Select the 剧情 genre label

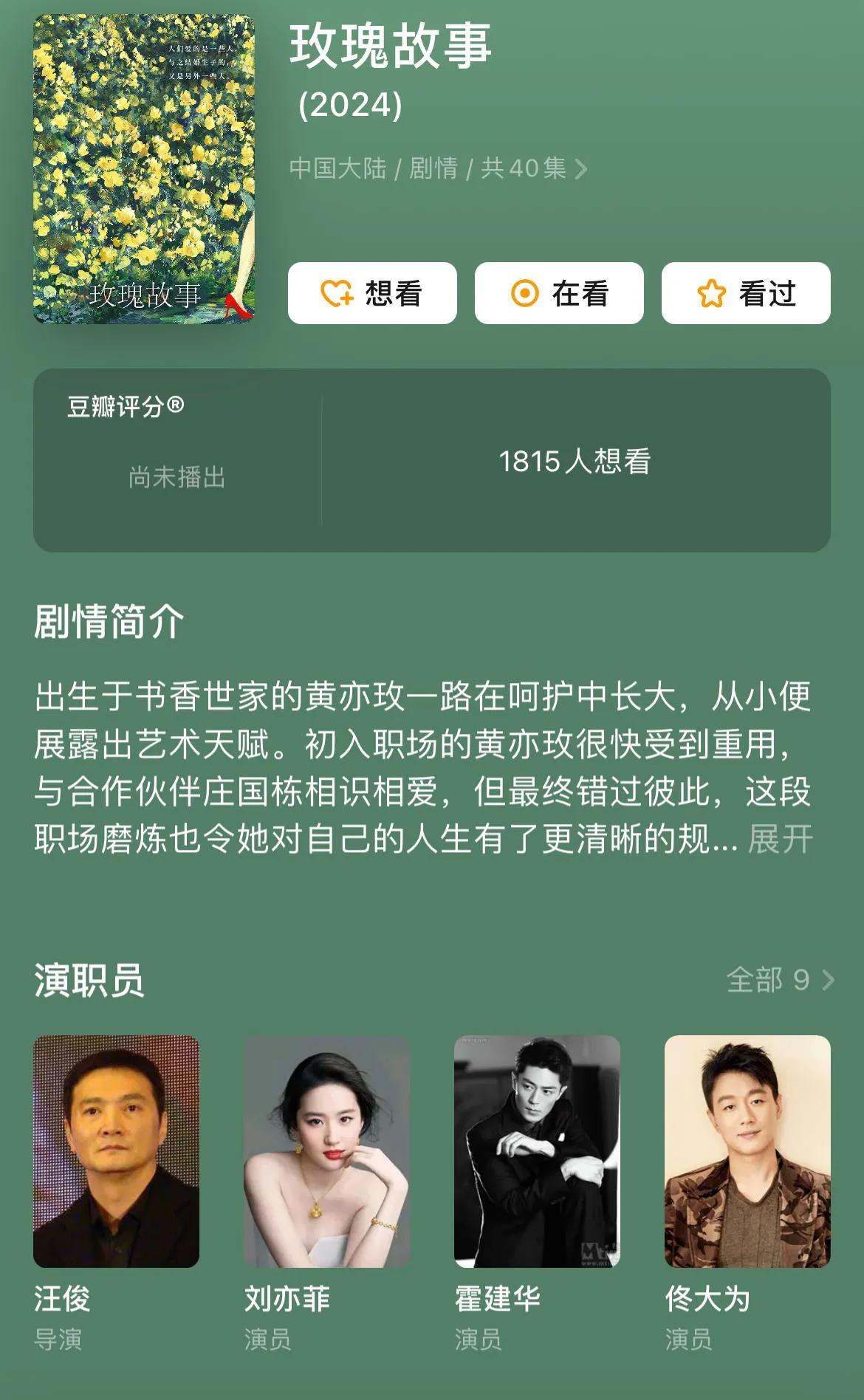pos(434,168)
